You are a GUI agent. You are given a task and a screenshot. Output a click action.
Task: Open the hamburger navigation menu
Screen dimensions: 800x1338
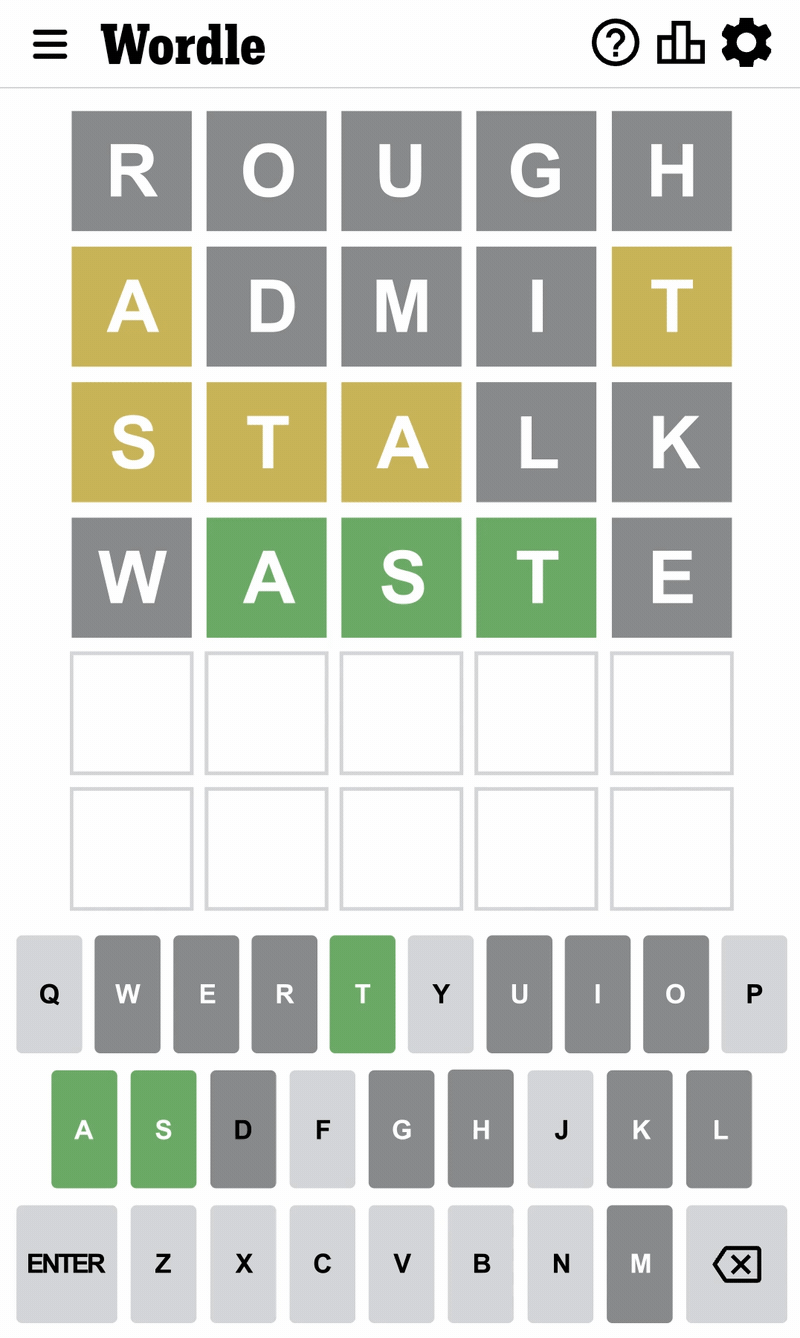tap(50, 44)
